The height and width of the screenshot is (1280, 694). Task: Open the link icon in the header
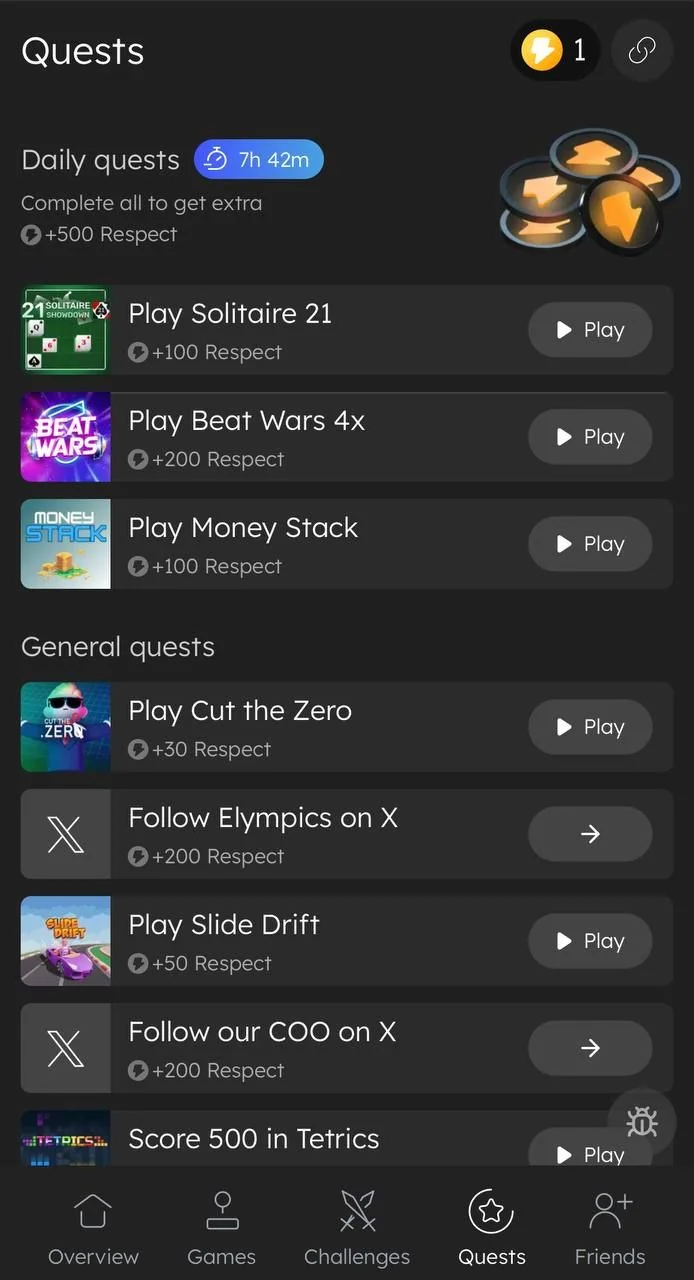(641, 51)
